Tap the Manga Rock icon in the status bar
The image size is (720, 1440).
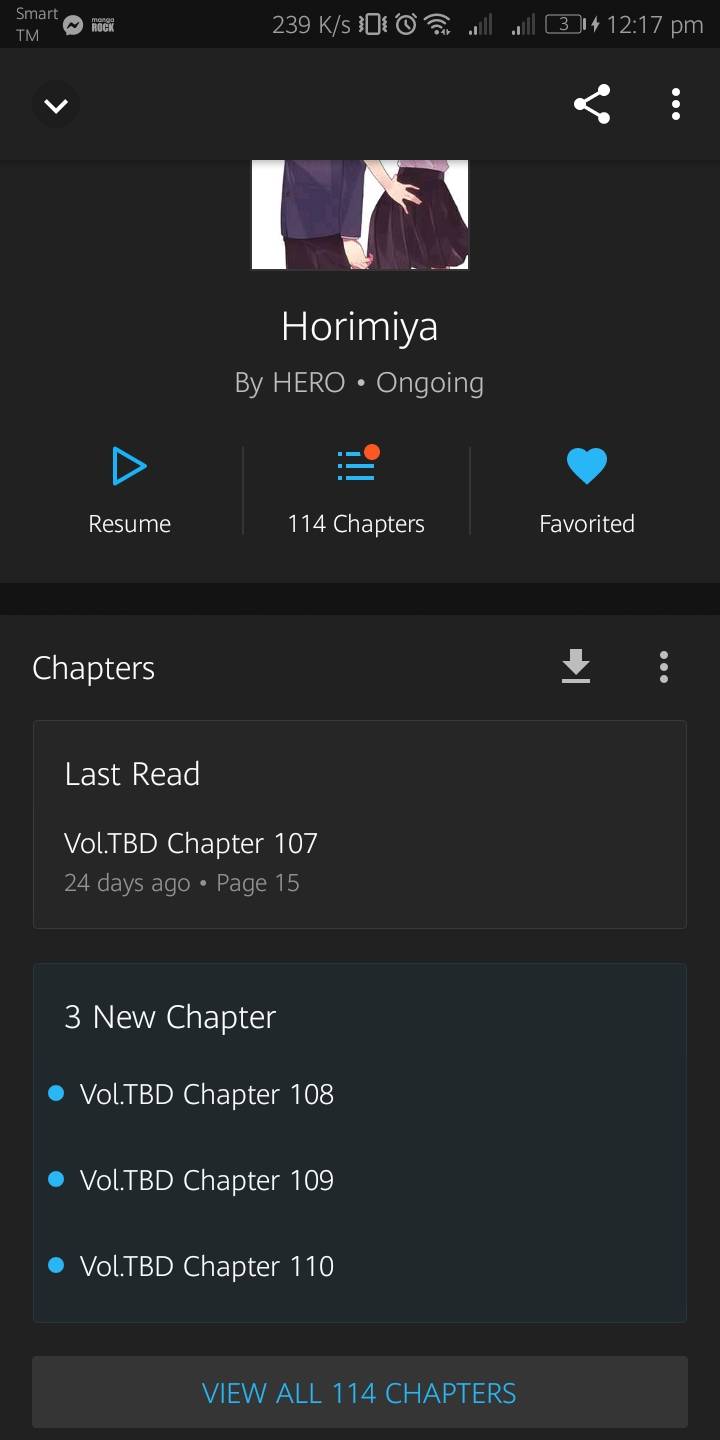(x=103, y=24)
